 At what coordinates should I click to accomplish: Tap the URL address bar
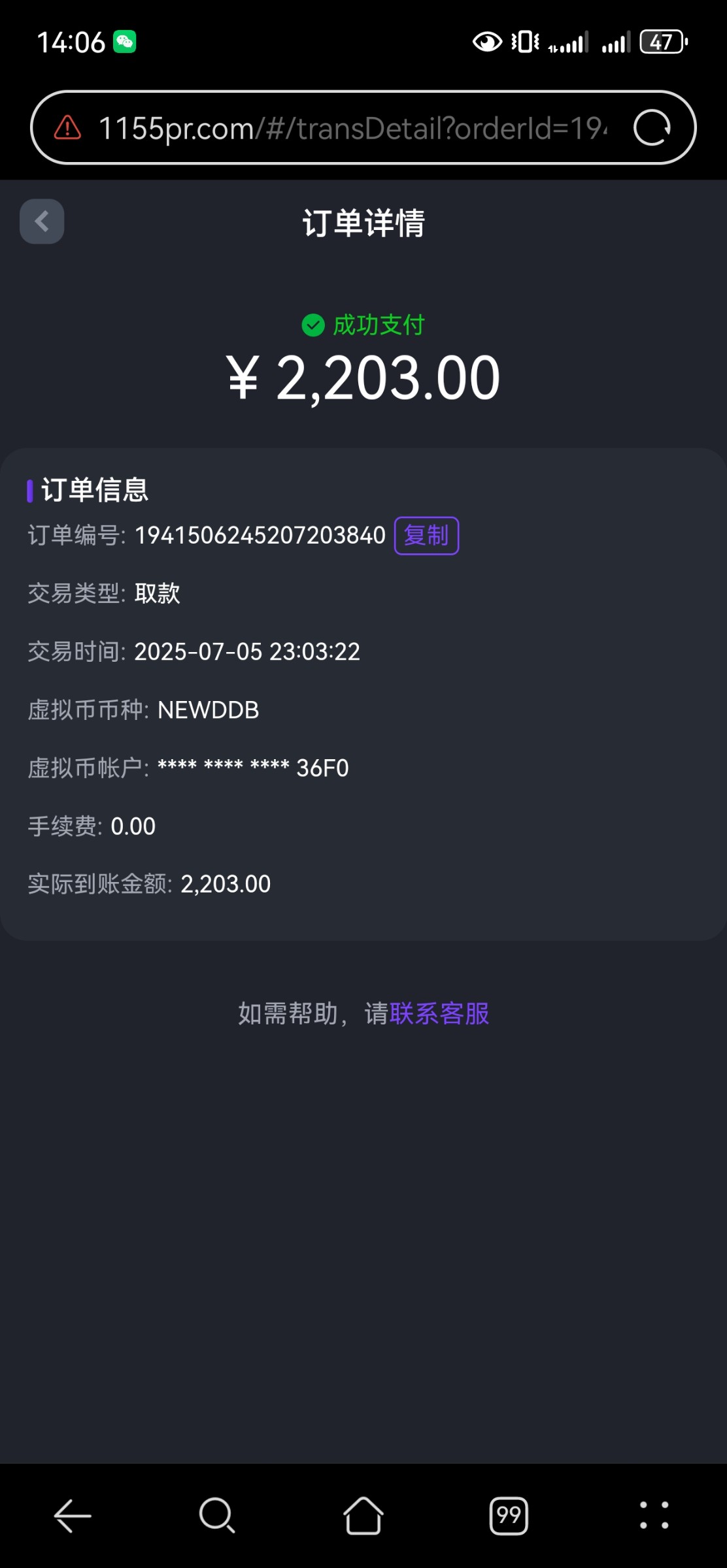click(x=353, y=128)
